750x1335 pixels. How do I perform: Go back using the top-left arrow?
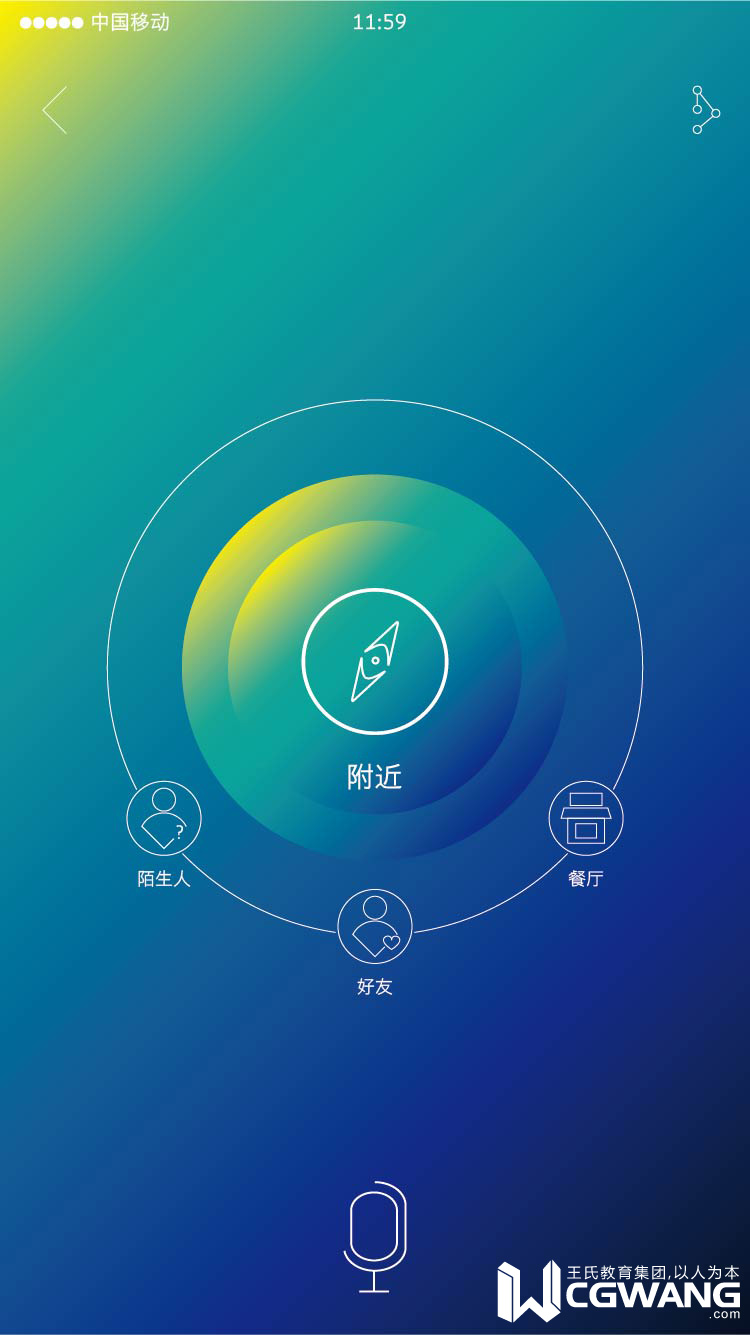coord(55,110)
